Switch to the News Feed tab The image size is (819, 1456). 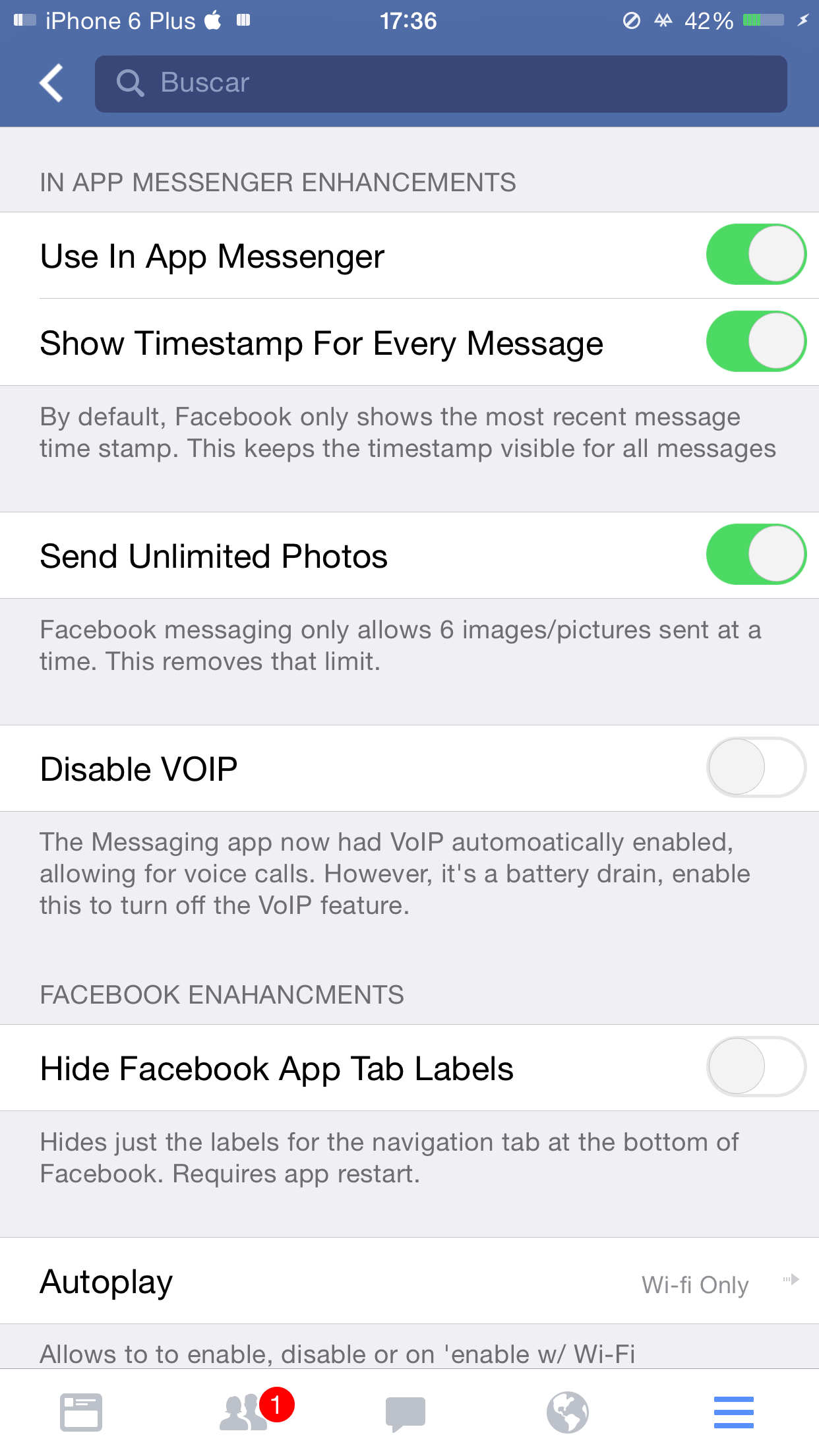coord(81,1412)
